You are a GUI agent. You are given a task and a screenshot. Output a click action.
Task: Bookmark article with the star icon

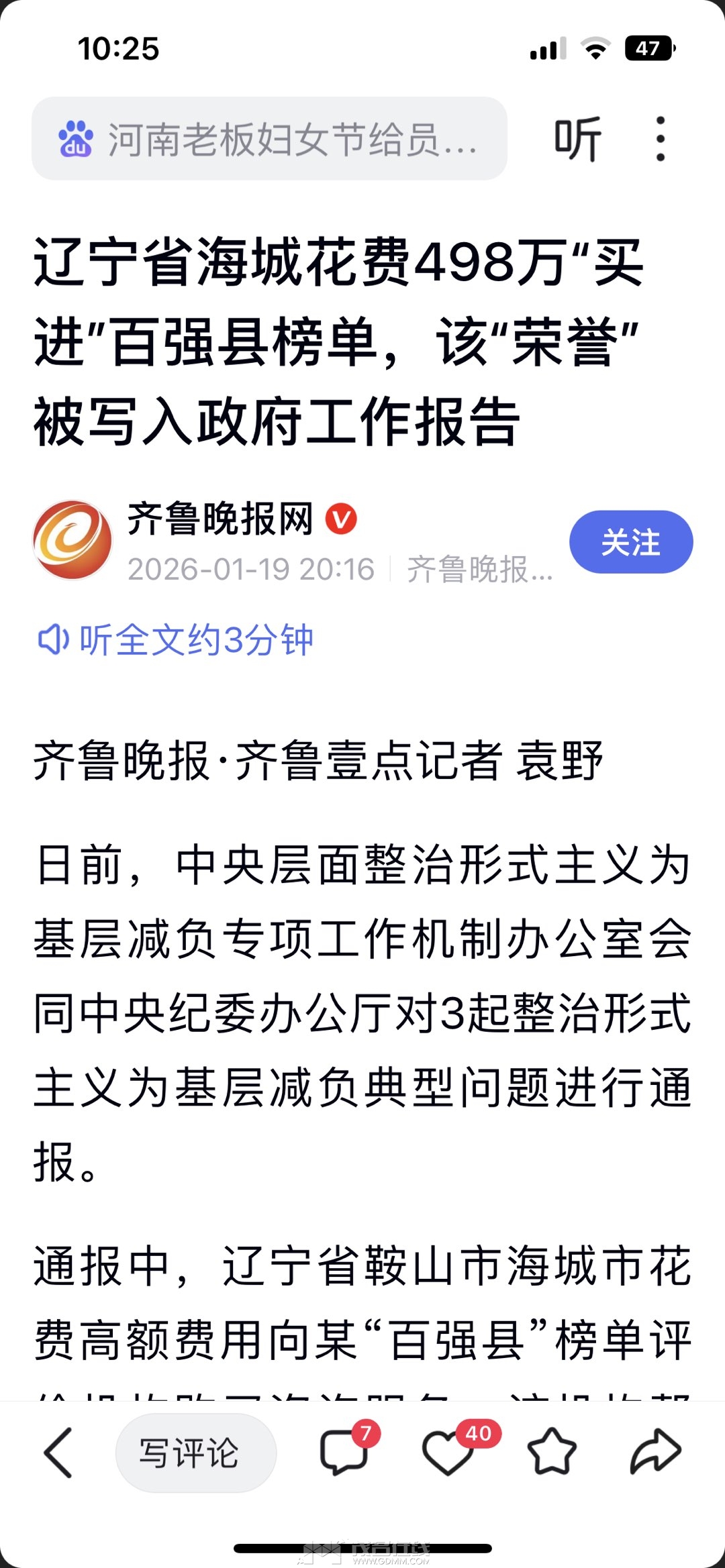pyautogui.click(x=551, y=1453)
